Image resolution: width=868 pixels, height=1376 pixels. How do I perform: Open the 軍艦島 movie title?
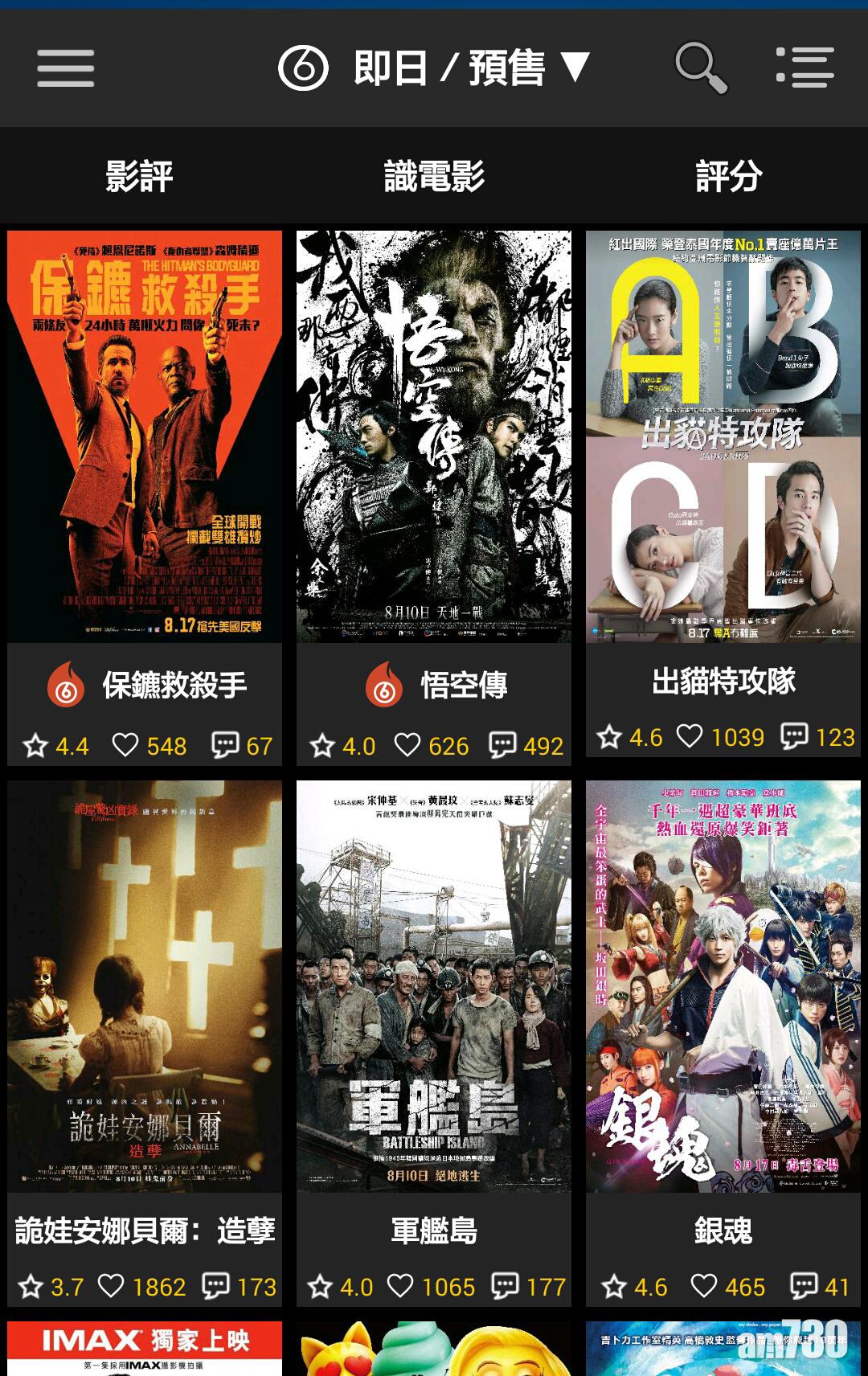coord(434,1231)
